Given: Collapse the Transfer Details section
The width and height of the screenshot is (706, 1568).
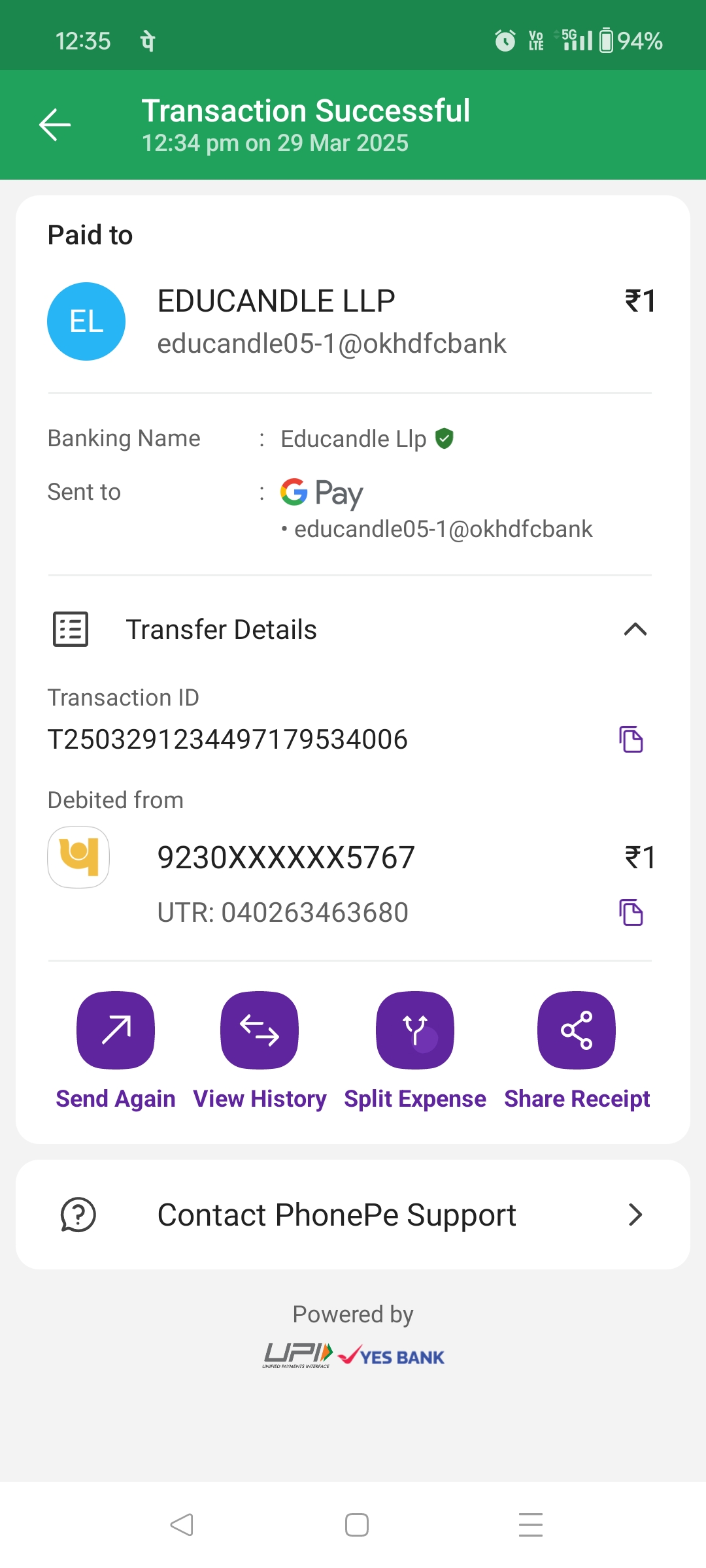Looking at the screenshot, I should (x=635, y=630).
